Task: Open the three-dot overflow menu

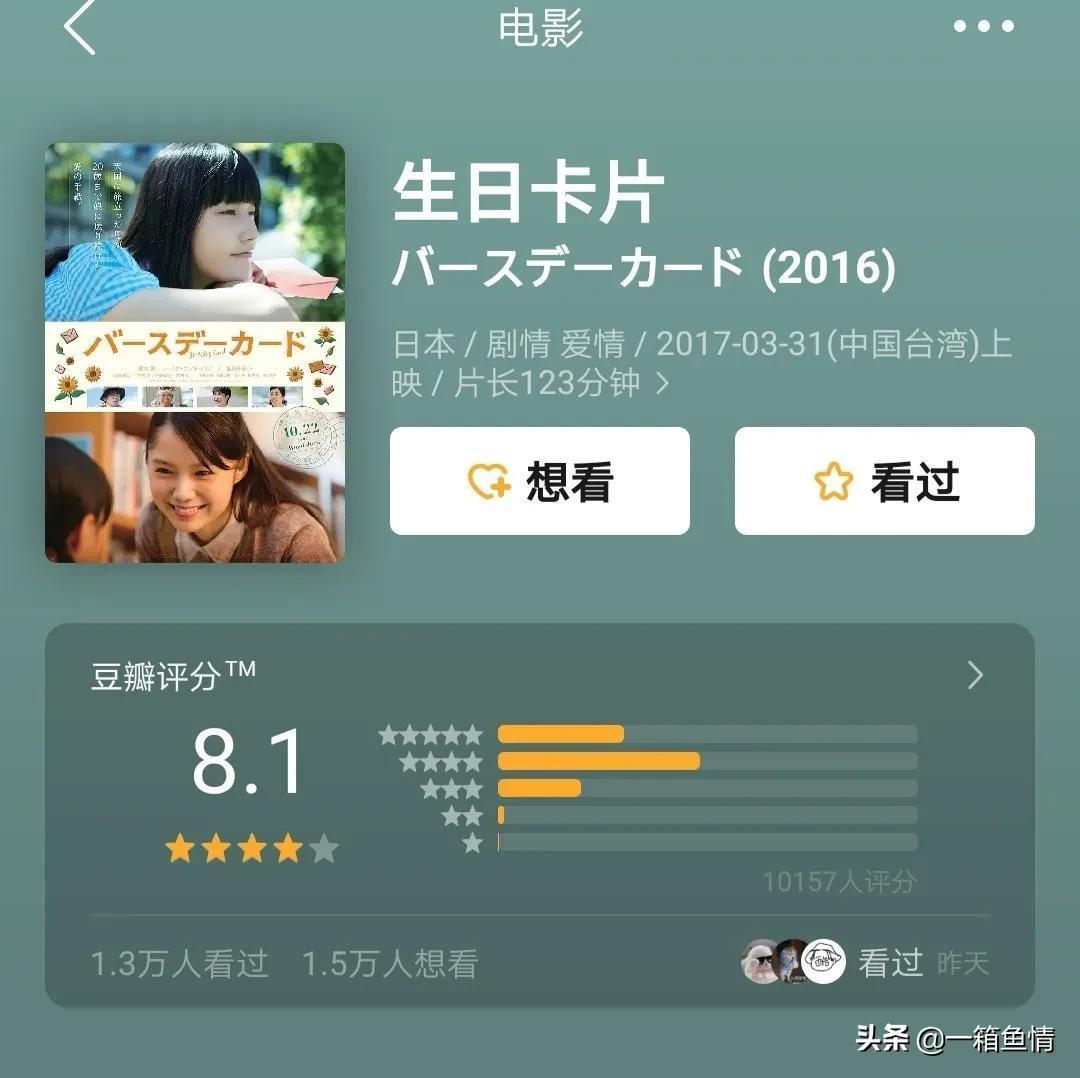Action: [983, 27]
